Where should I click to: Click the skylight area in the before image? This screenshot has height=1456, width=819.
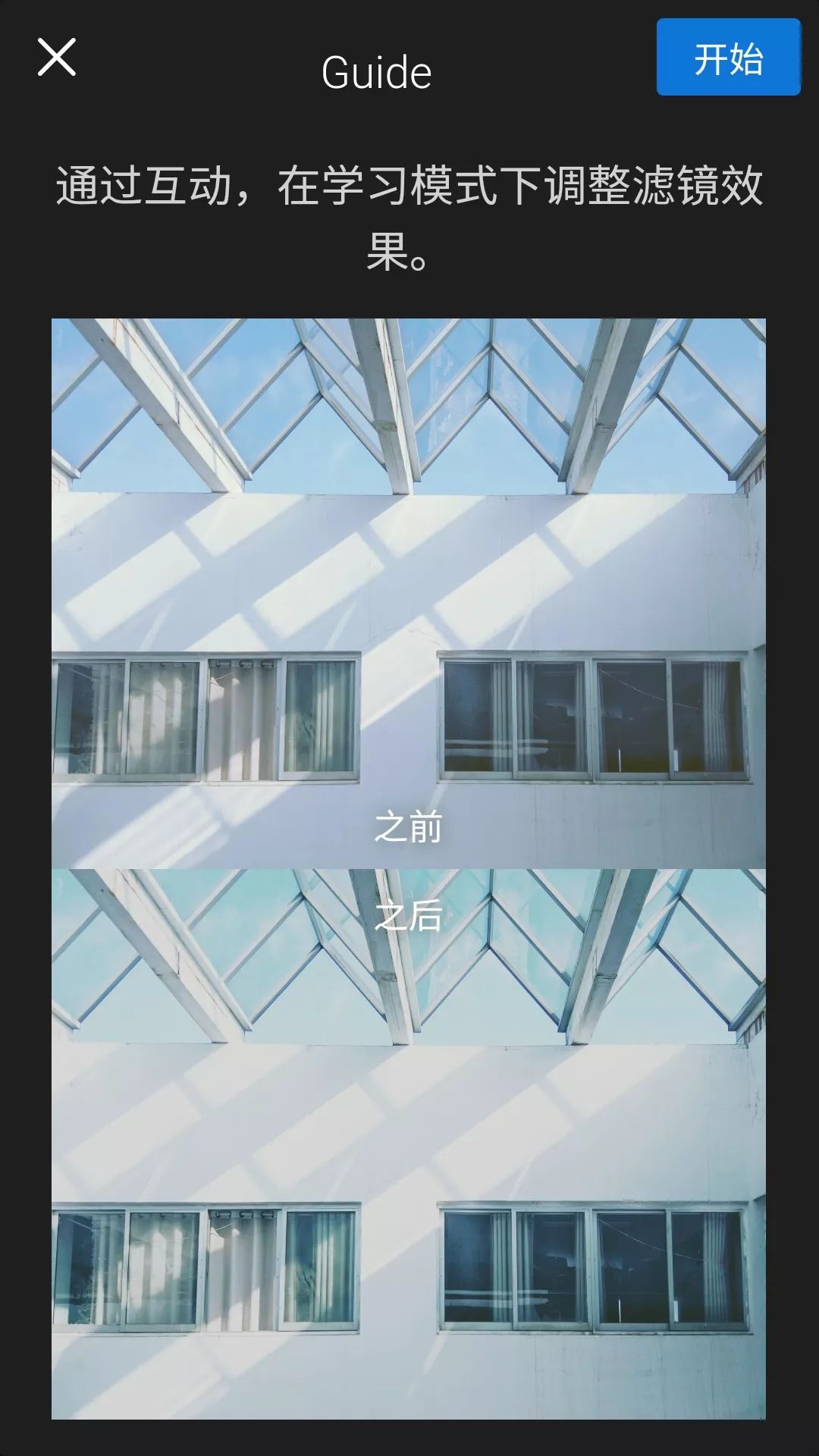[x=409, y=402]
